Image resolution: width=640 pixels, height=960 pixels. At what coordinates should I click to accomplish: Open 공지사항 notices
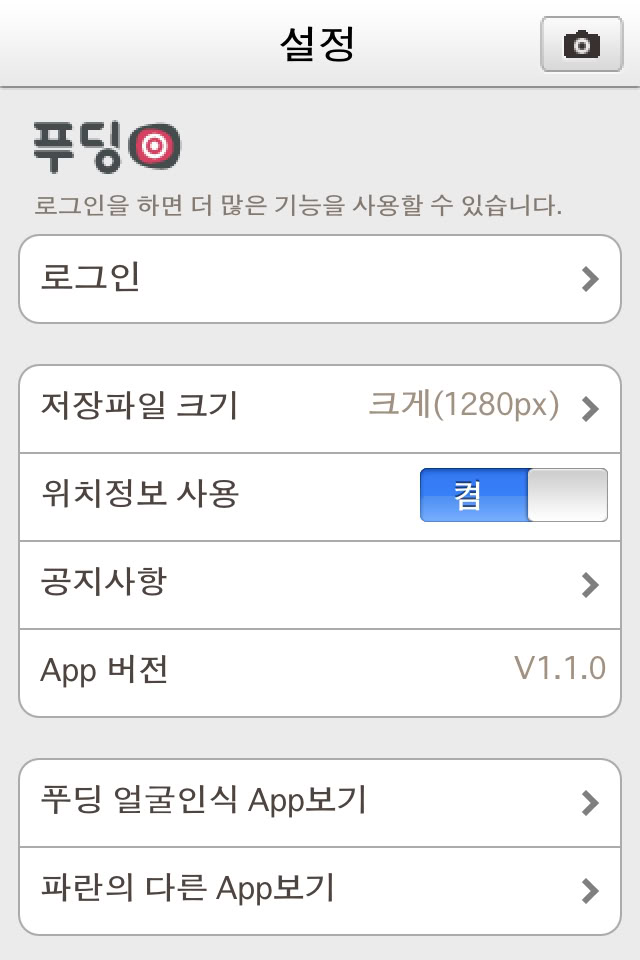320,584
